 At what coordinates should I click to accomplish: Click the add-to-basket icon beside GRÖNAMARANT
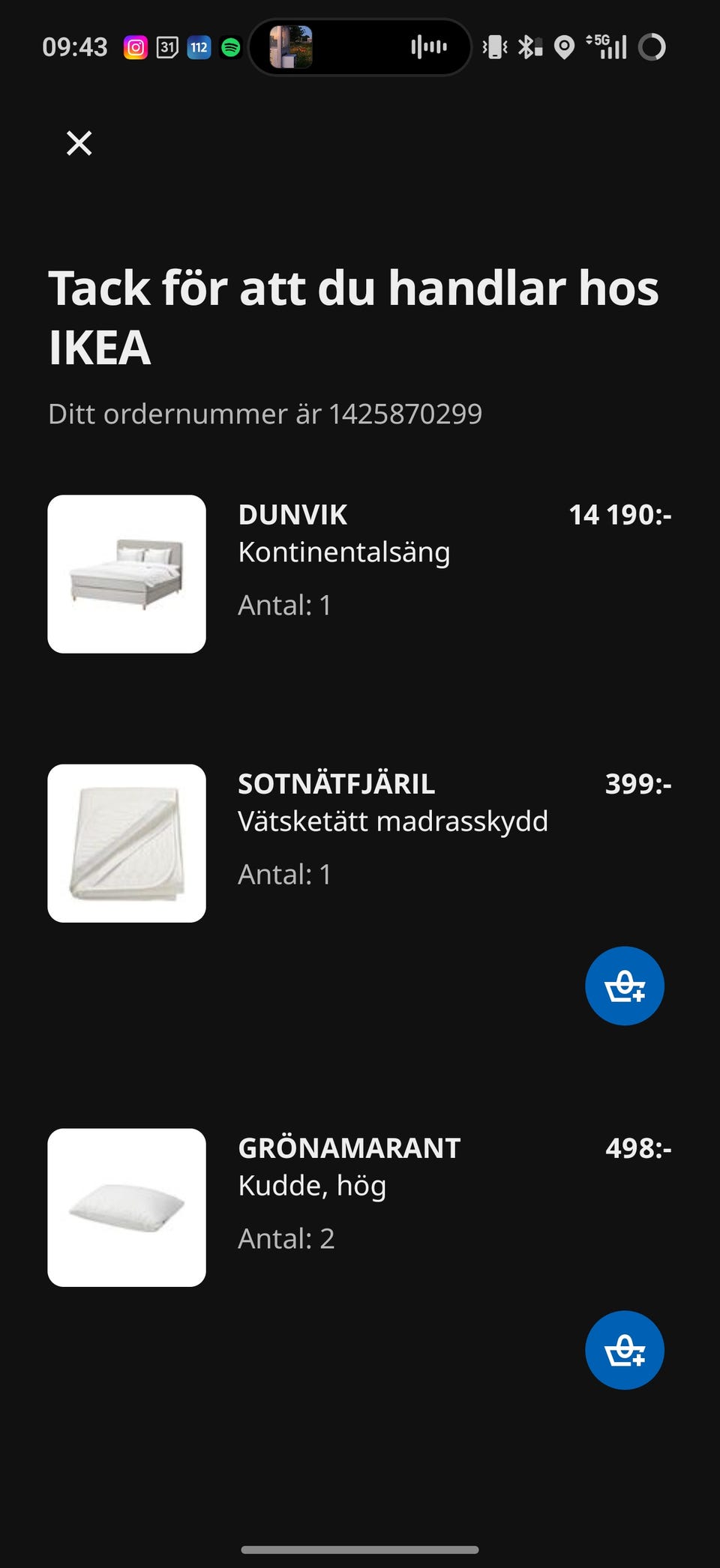[625, 1349]
